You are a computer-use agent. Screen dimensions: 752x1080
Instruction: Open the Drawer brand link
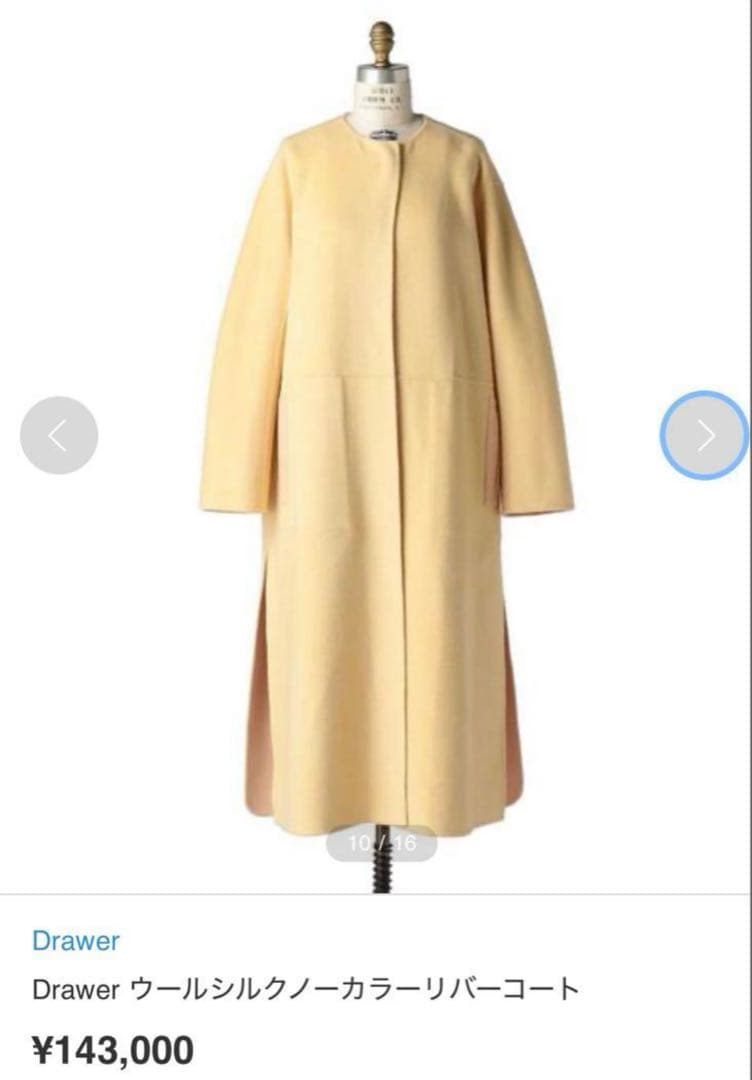(76, 940)
